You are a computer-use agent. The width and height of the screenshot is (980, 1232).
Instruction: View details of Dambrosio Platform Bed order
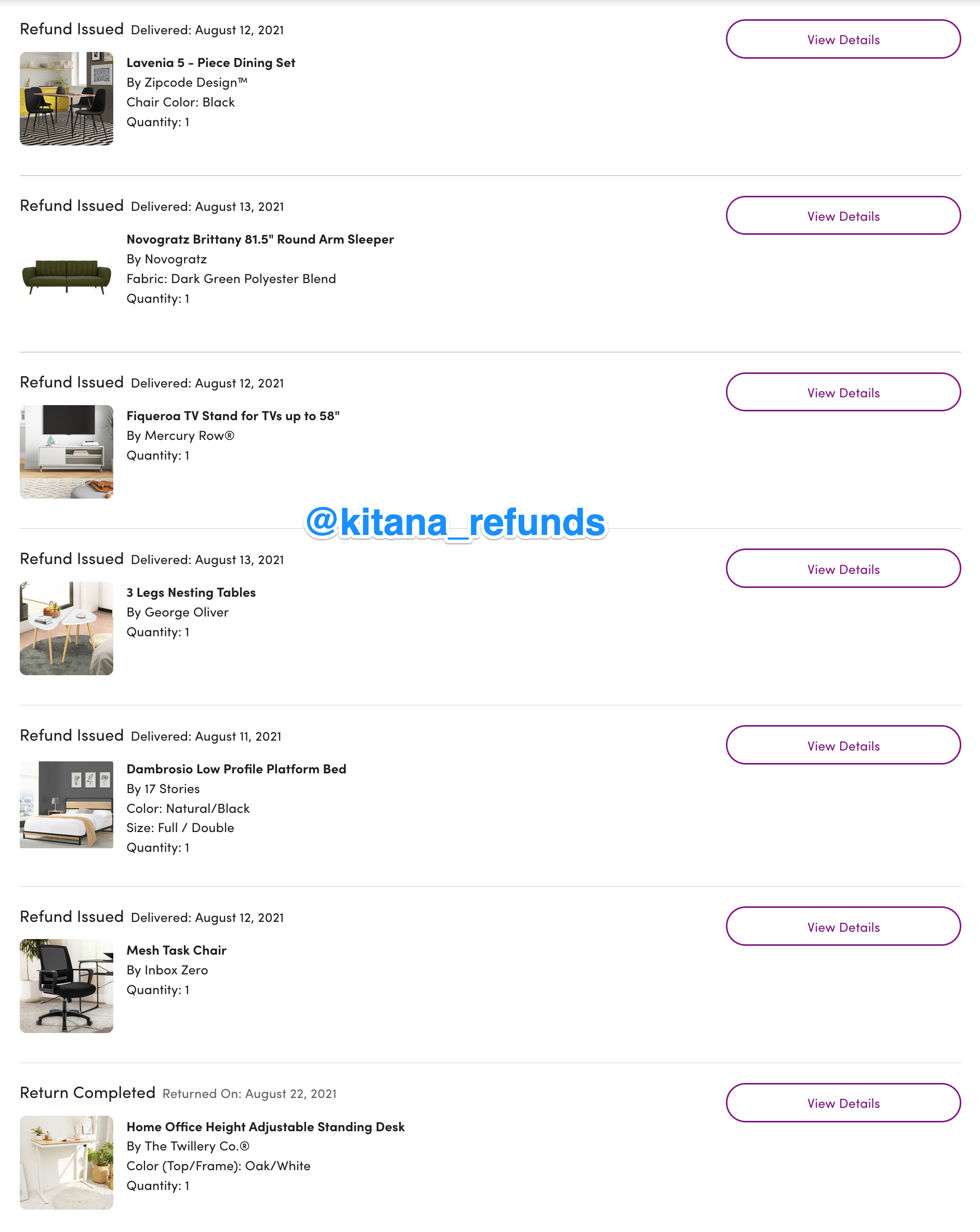coord(843,746)
